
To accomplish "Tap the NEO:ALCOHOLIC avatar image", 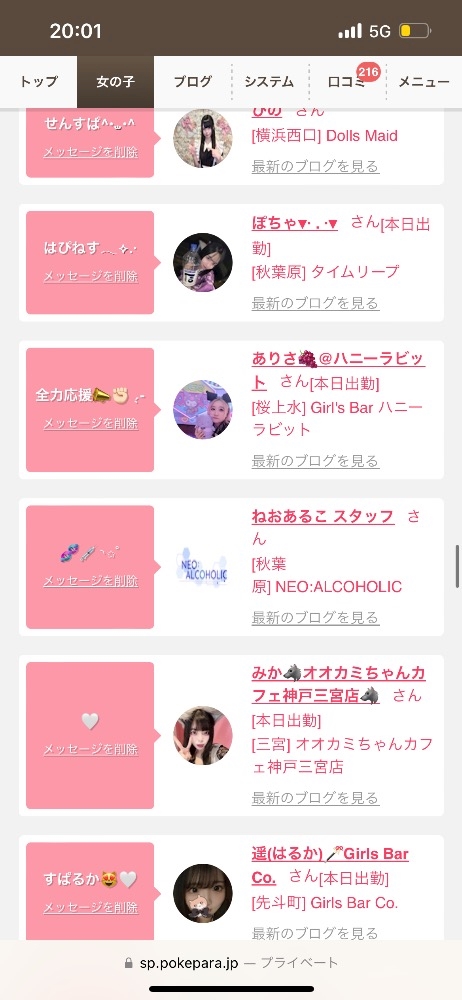I will pyautogui.click(x=203, y=566).
